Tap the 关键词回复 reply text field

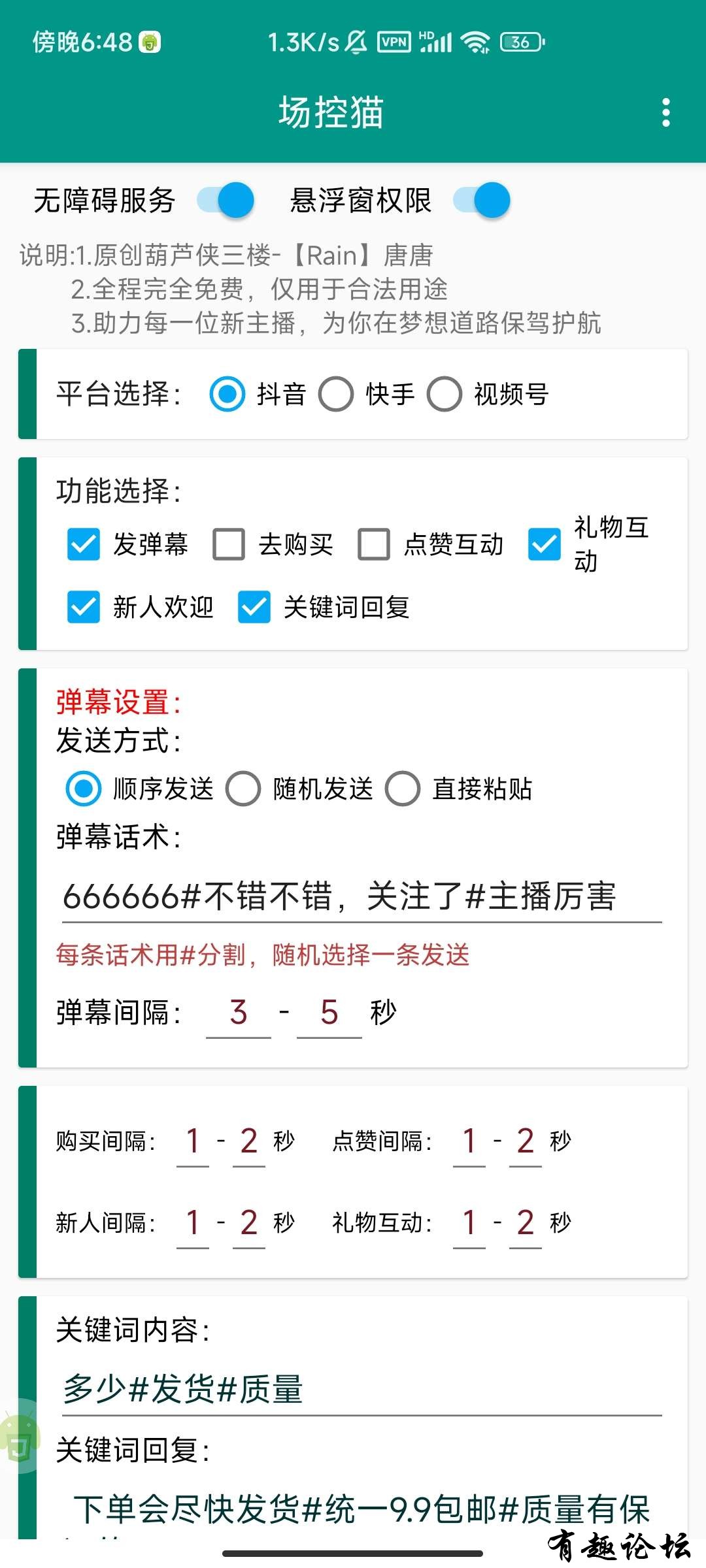click(361, 1509)
